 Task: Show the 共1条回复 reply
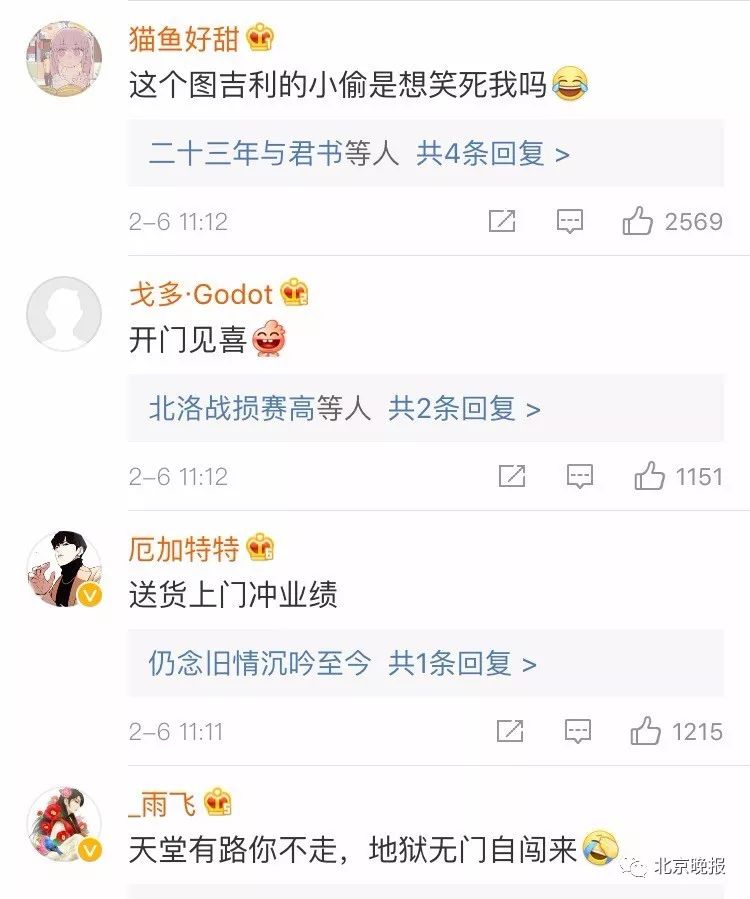coord(462,663)
